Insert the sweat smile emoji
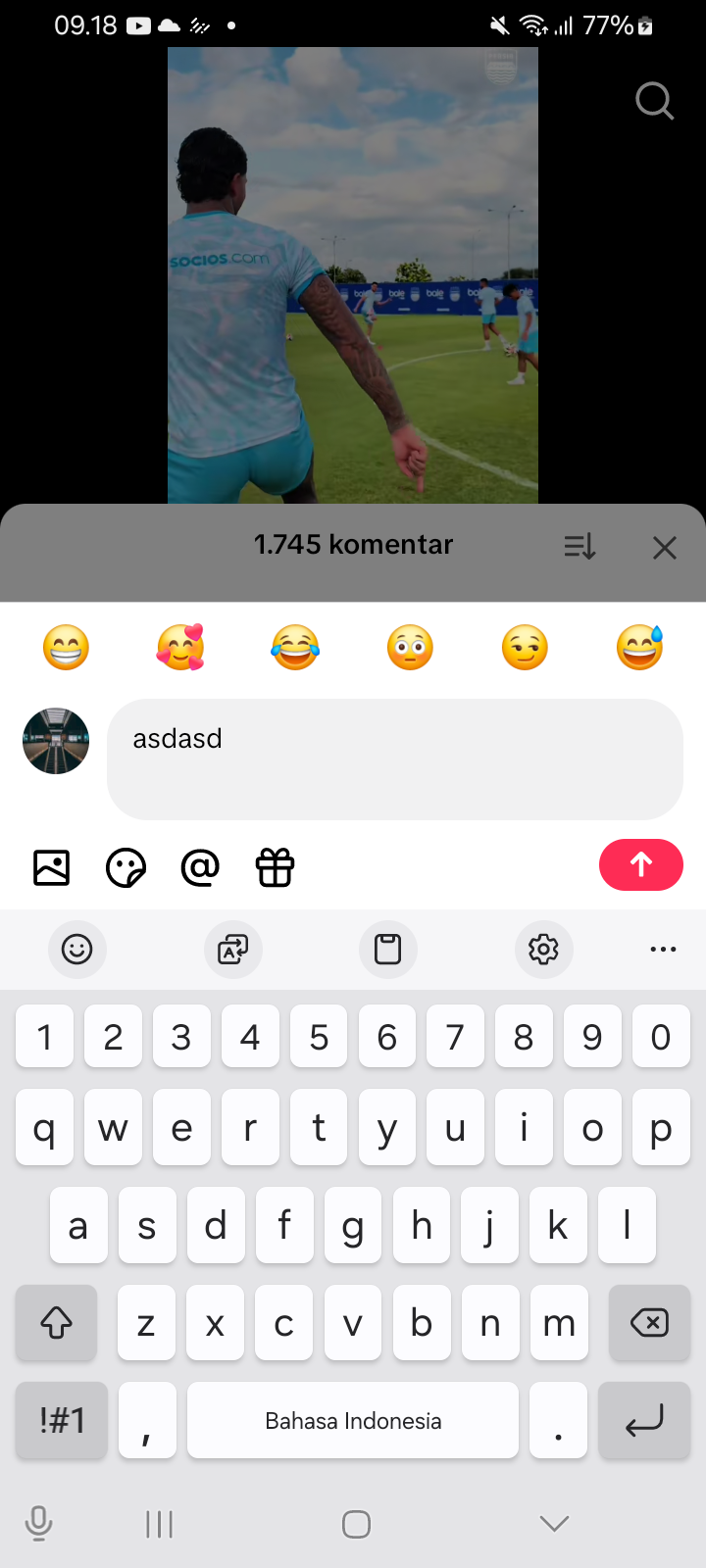 (x=639, y=648)
